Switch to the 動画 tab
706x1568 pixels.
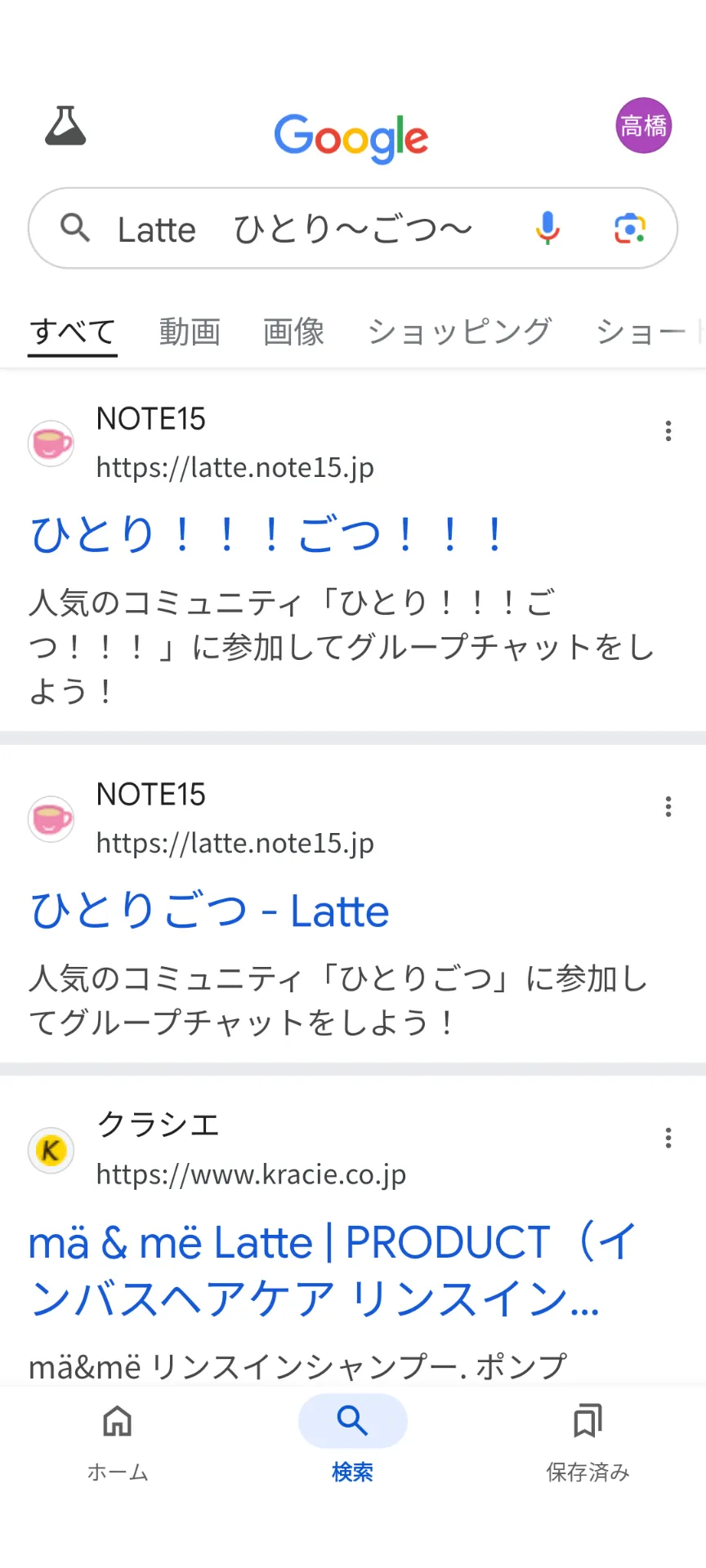190,332
